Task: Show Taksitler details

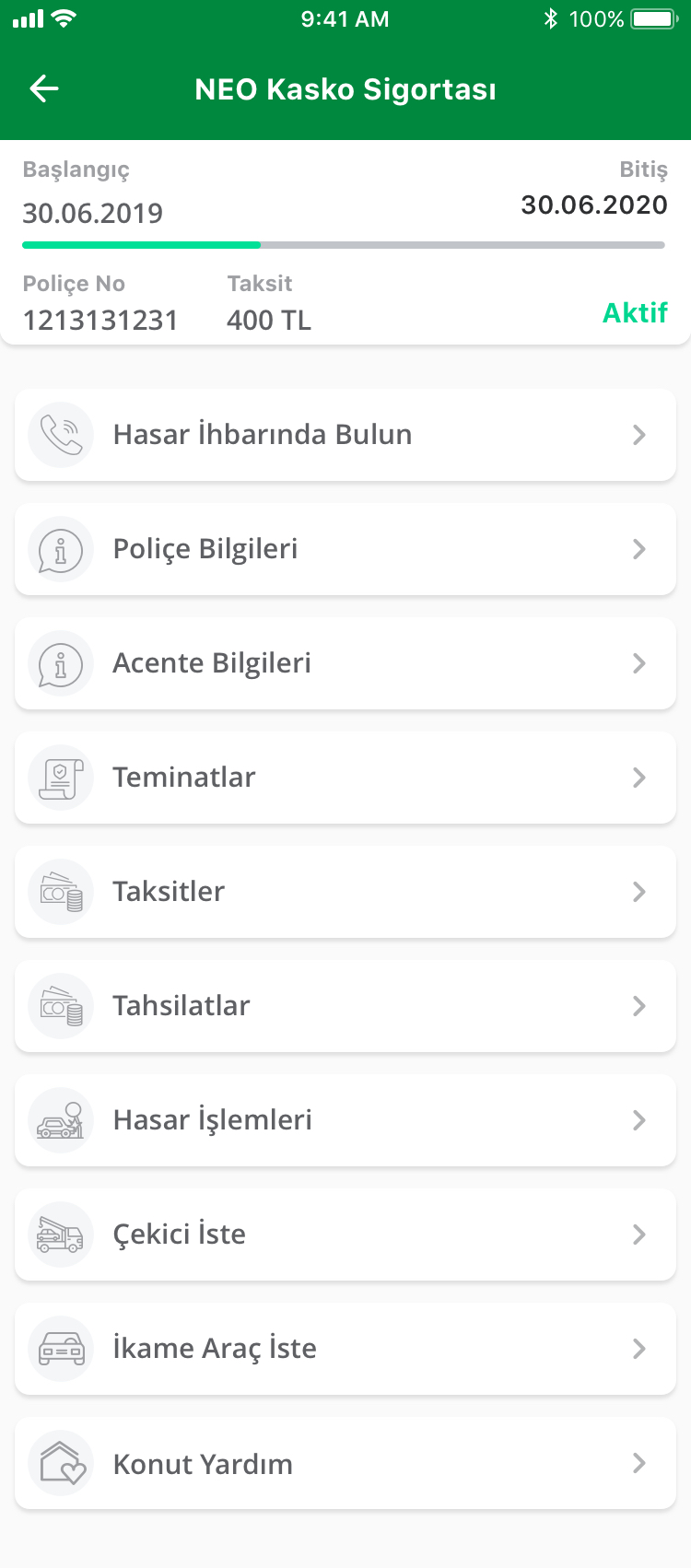Action: click(345, 892)
